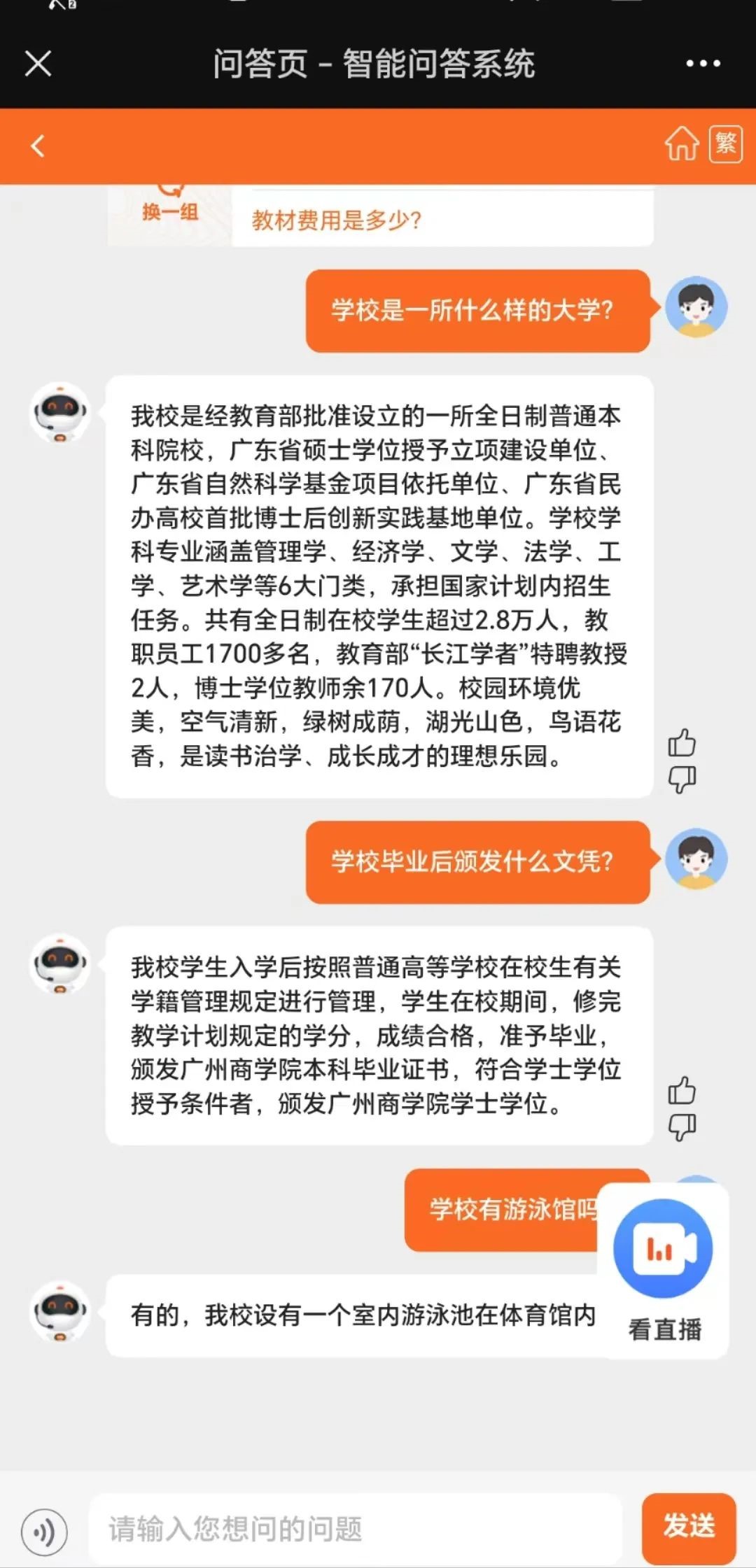
Task: Ask the suggested question 教材费用是多少?
Action: click(337, 220)
